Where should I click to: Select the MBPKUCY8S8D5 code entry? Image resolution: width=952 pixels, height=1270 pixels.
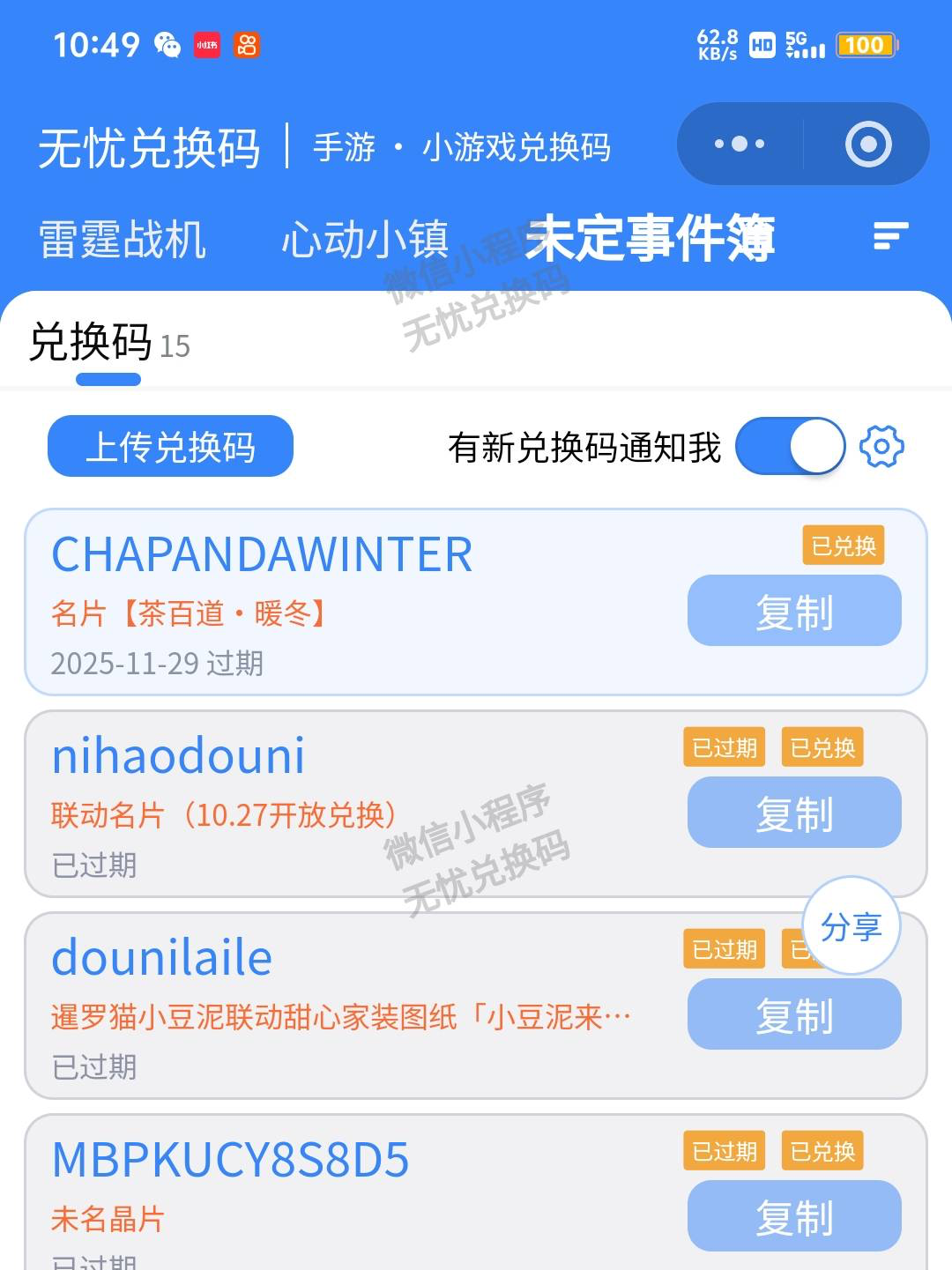[x=231, y=1160]
